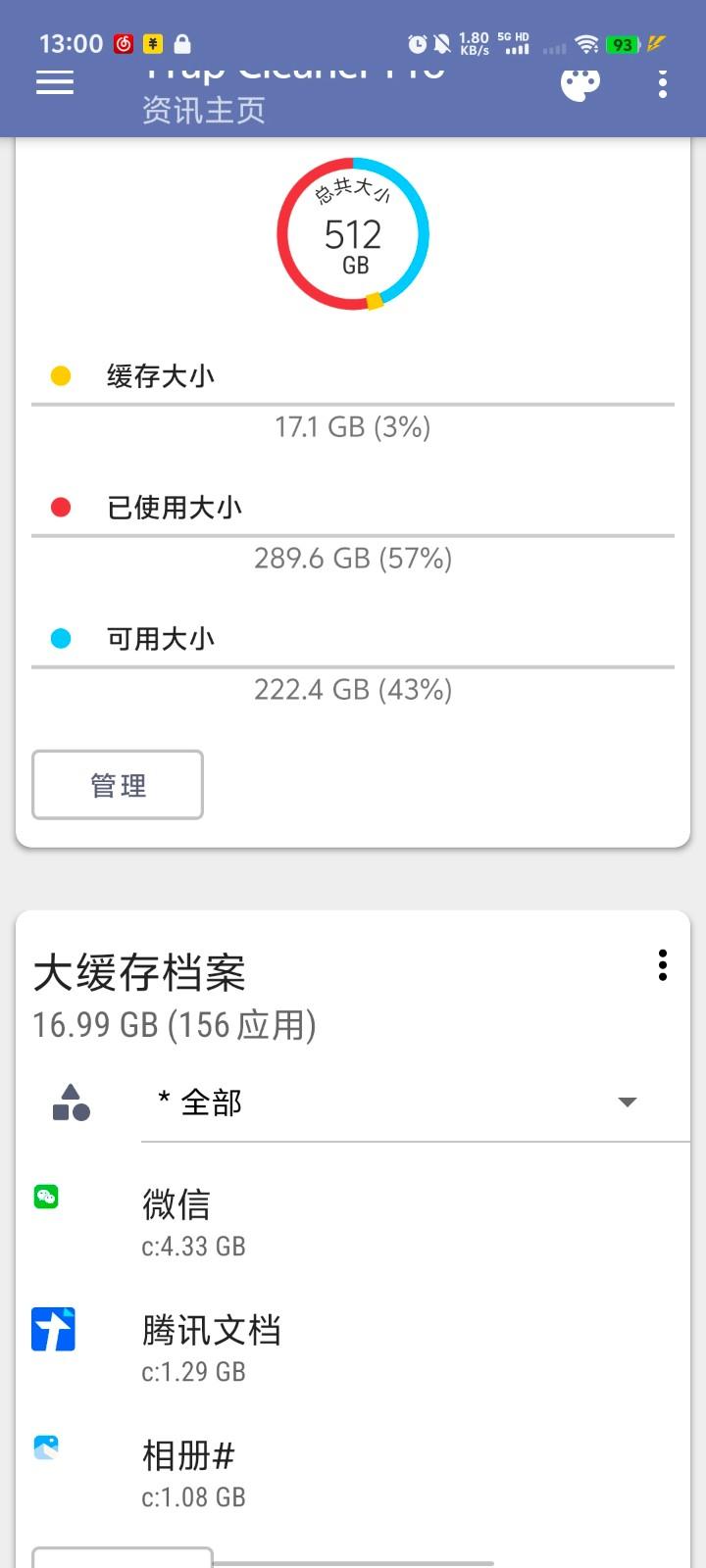Tap the category filter shapes icon
This screenshot has width=706, height=1568.
70,1102
